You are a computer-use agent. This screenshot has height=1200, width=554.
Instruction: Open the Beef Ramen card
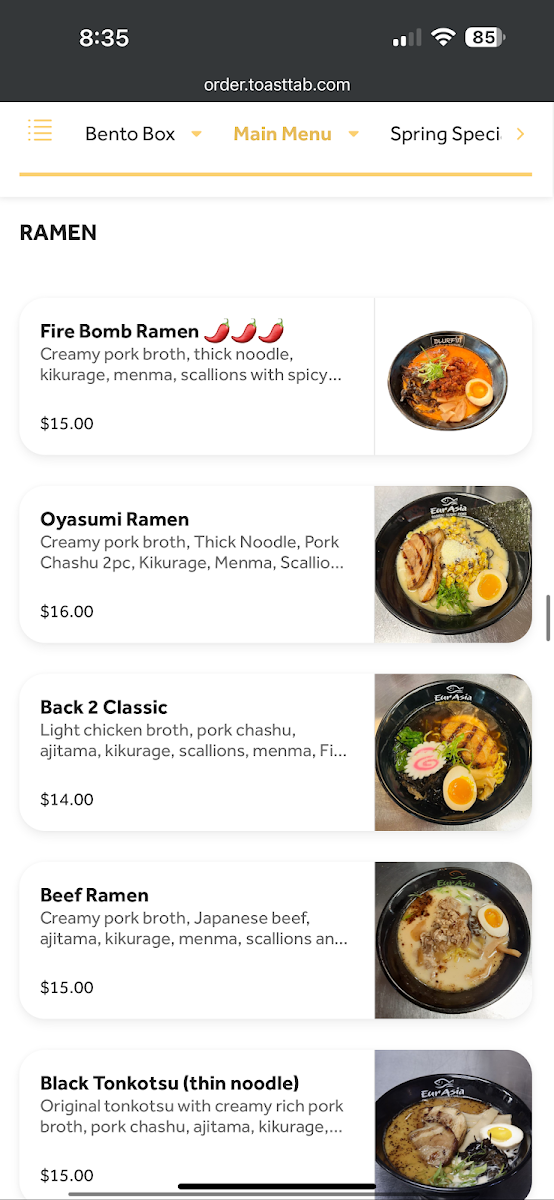point(276,941)
